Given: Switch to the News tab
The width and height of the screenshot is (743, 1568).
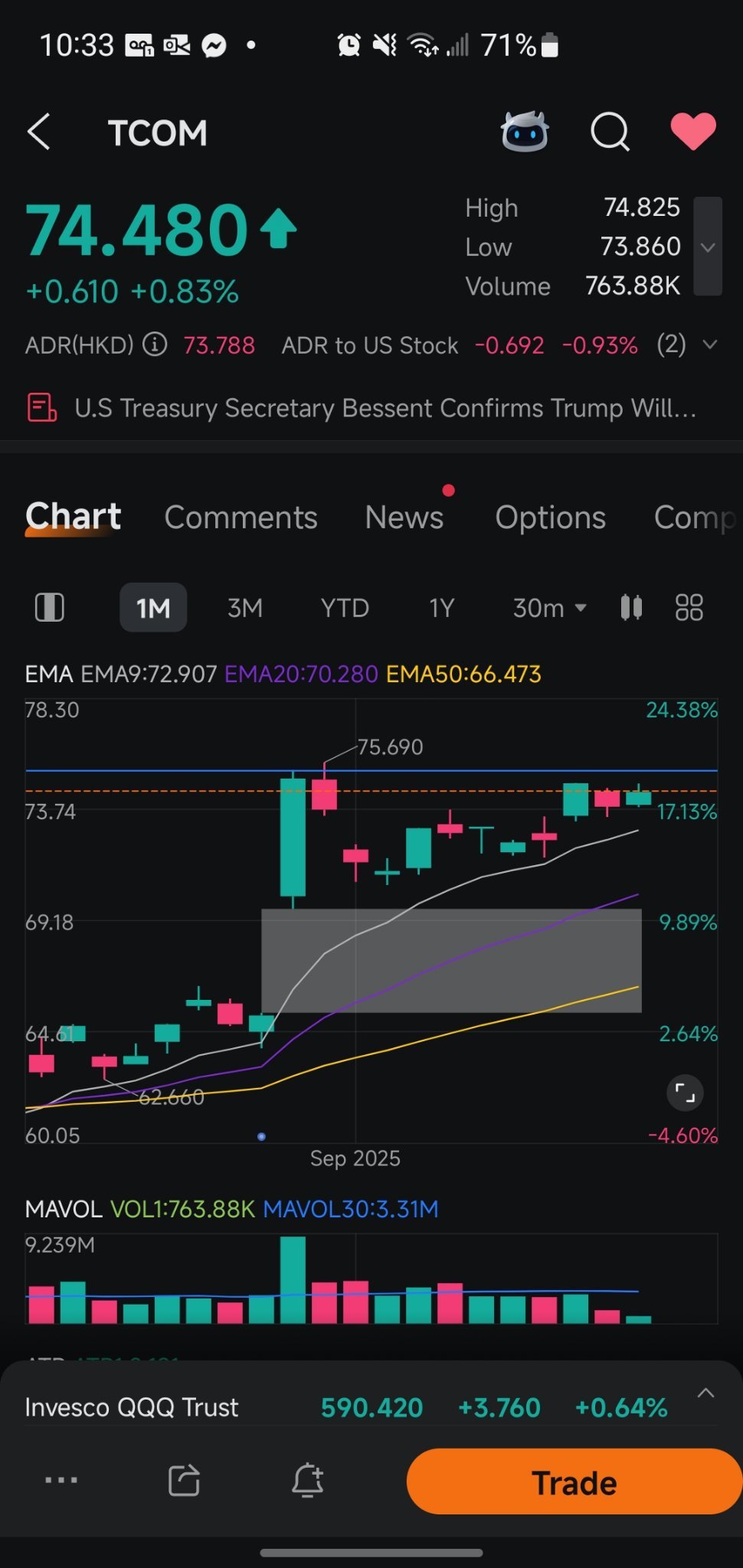Looking at the screenshot, I should point(404,518).
